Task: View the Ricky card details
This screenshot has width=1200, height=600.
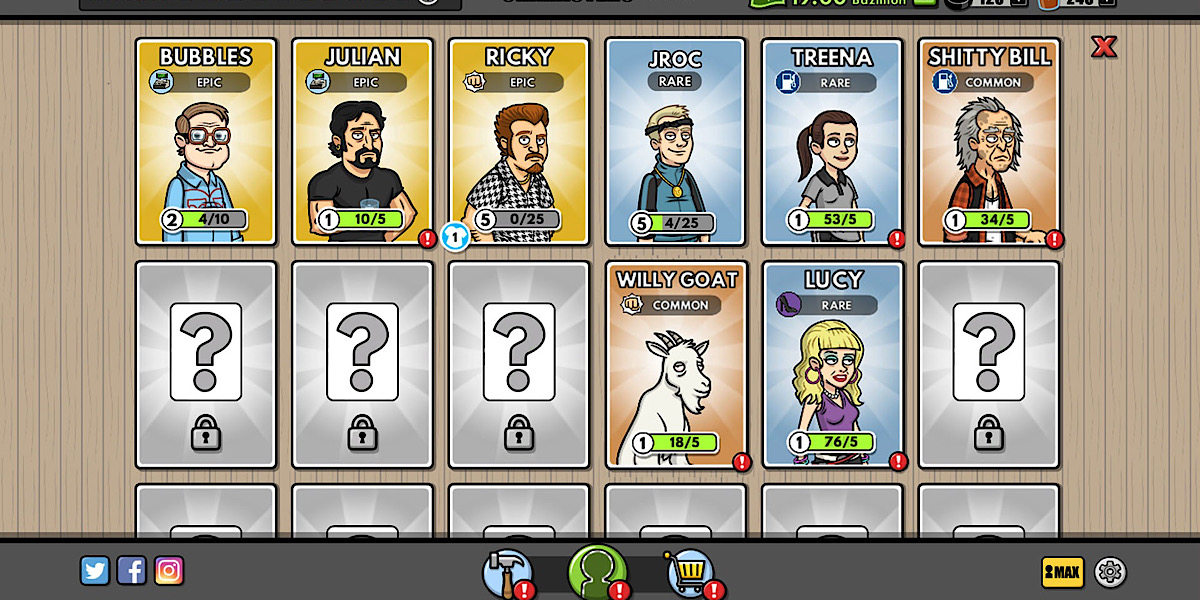Action: [519, 142]
